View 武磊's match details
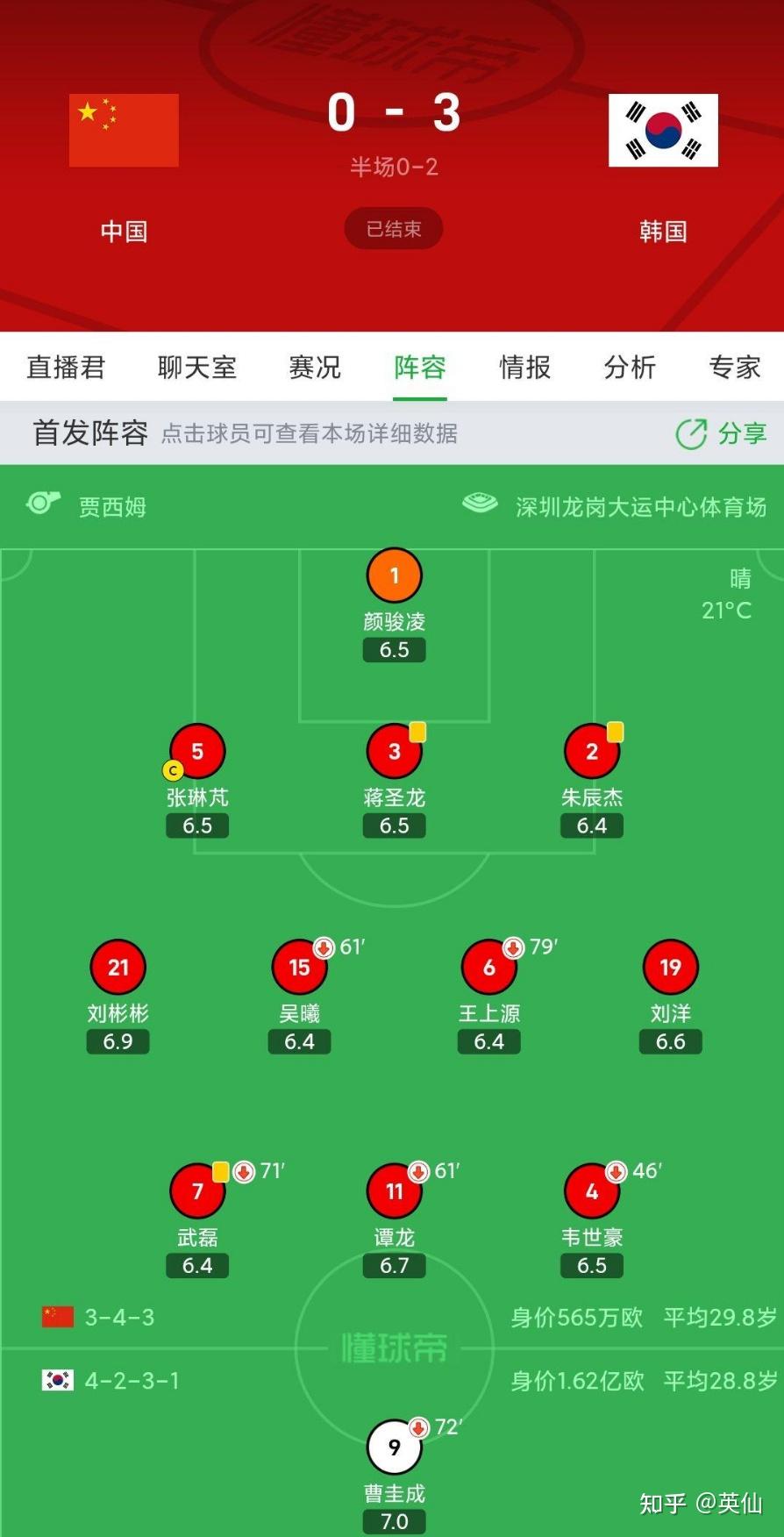 point(197,1191)
